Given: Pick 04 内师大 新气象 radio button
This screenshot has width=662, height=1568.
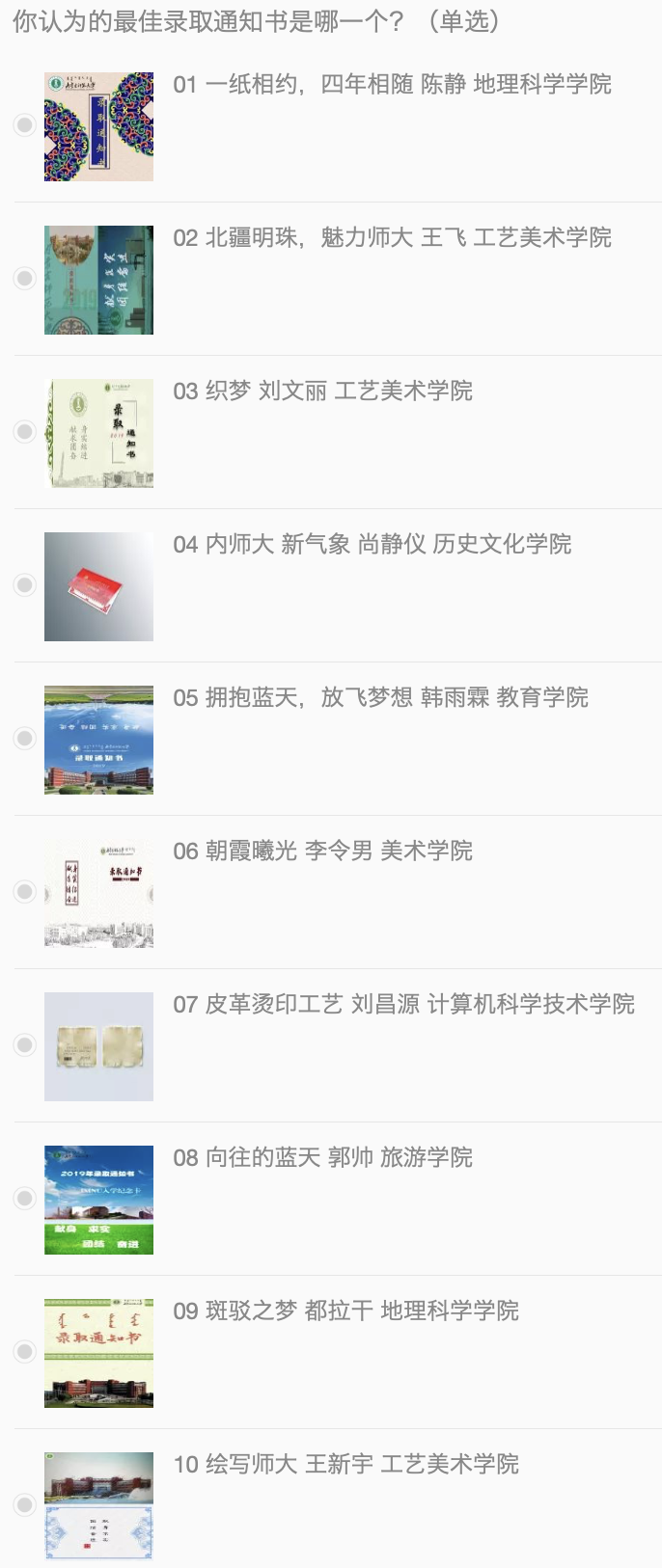Looking at the screenshot, I should click(x=25, y=585).
